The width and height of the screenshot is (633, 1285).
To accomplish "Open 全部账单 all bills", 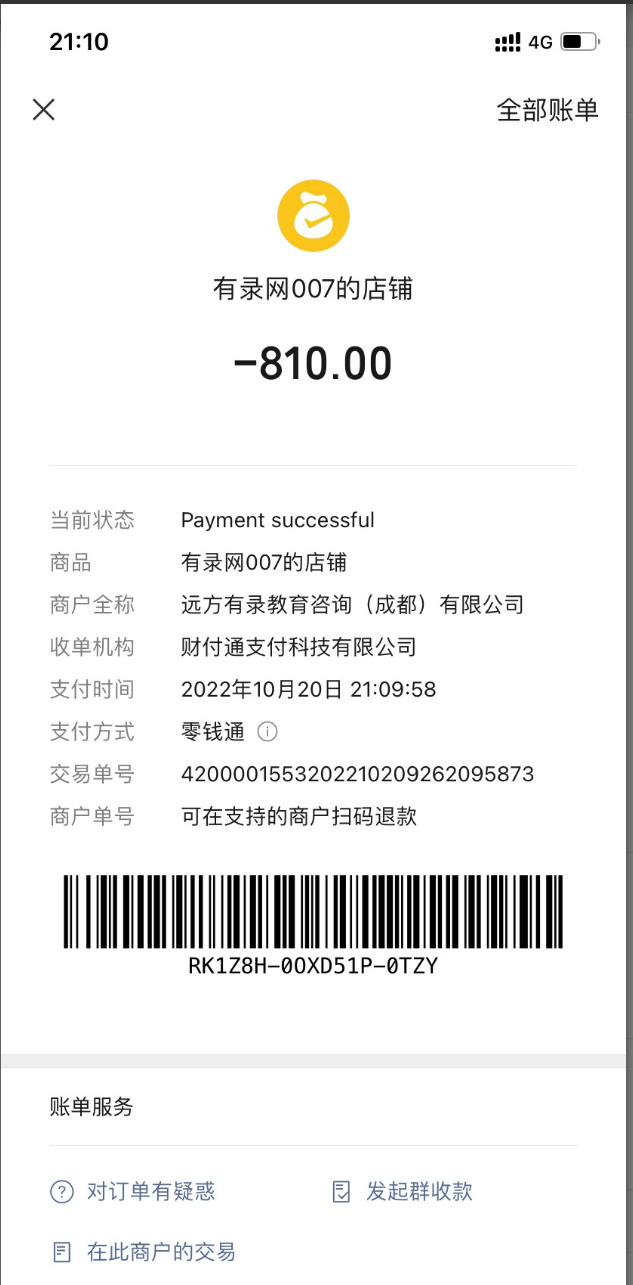I will 547,110.
